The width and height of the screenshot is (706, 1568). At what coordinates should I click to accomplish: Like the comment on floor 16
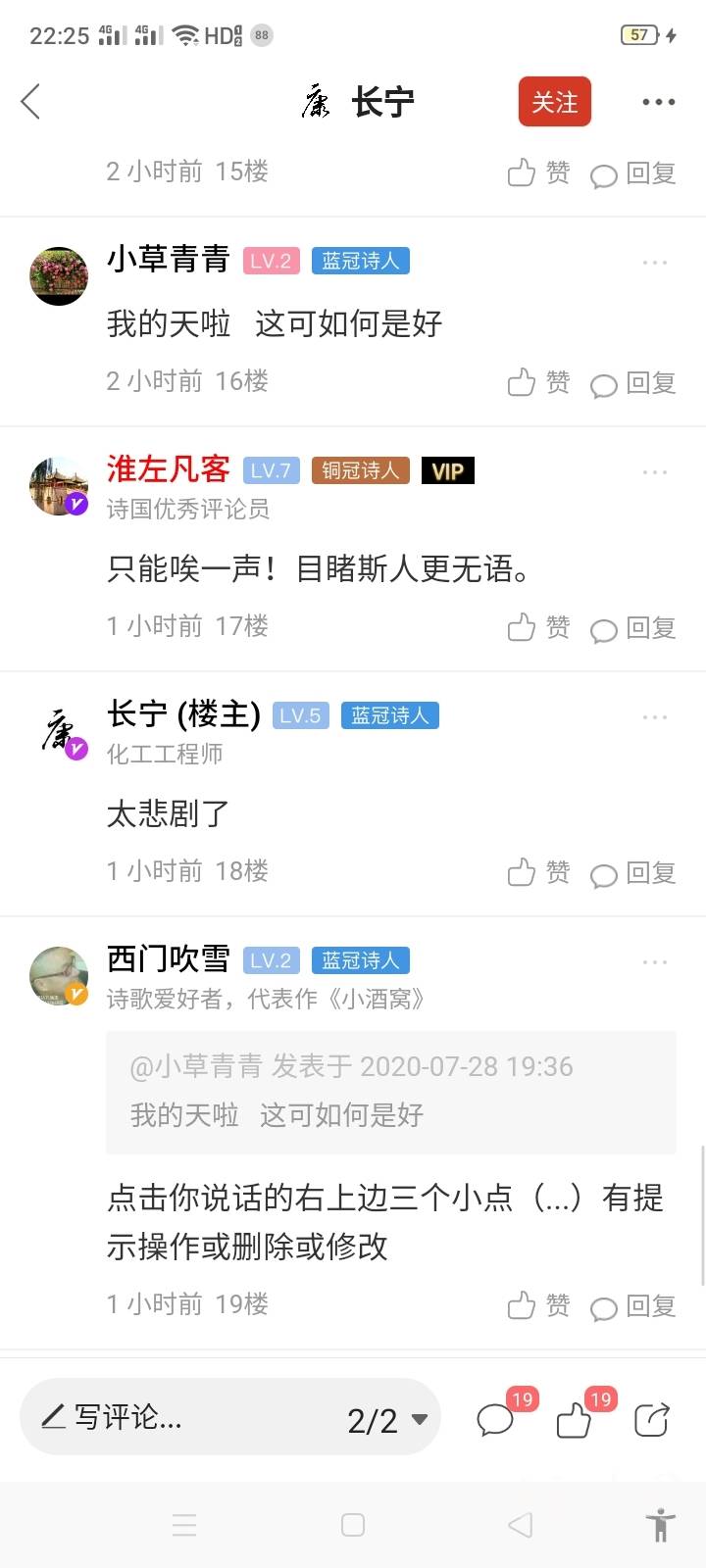point(537,382)
